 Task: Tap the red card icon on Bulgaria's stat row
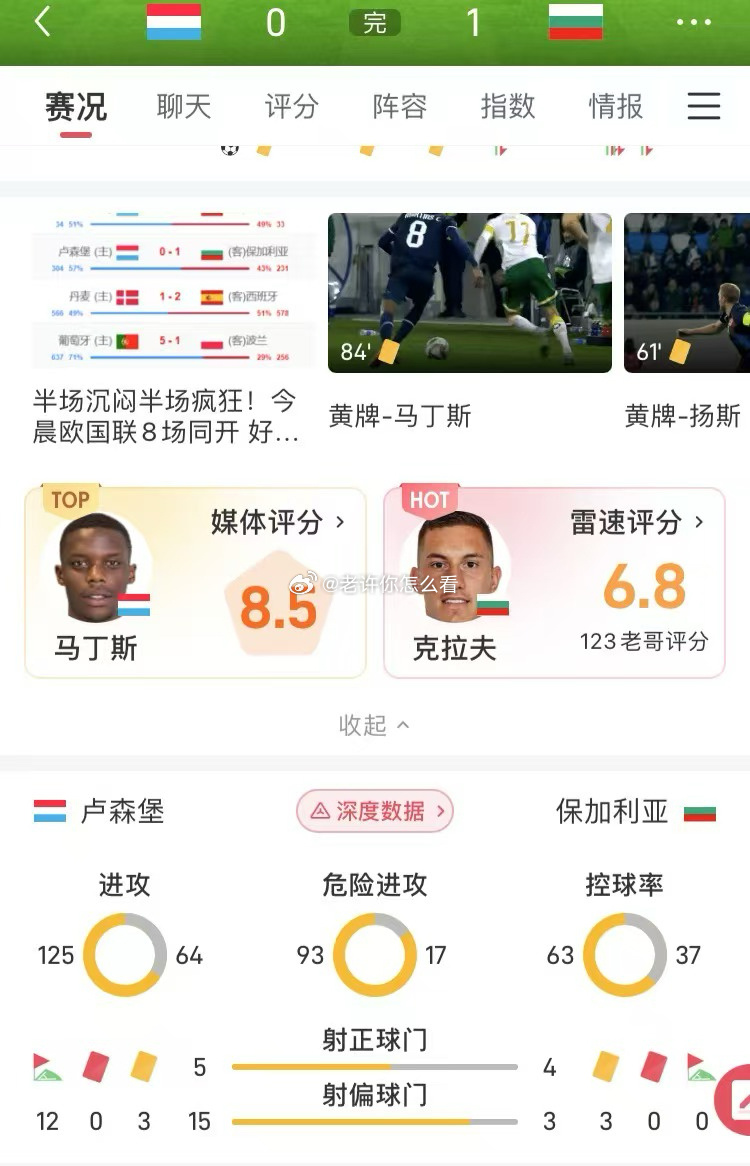coord(654,1067)
